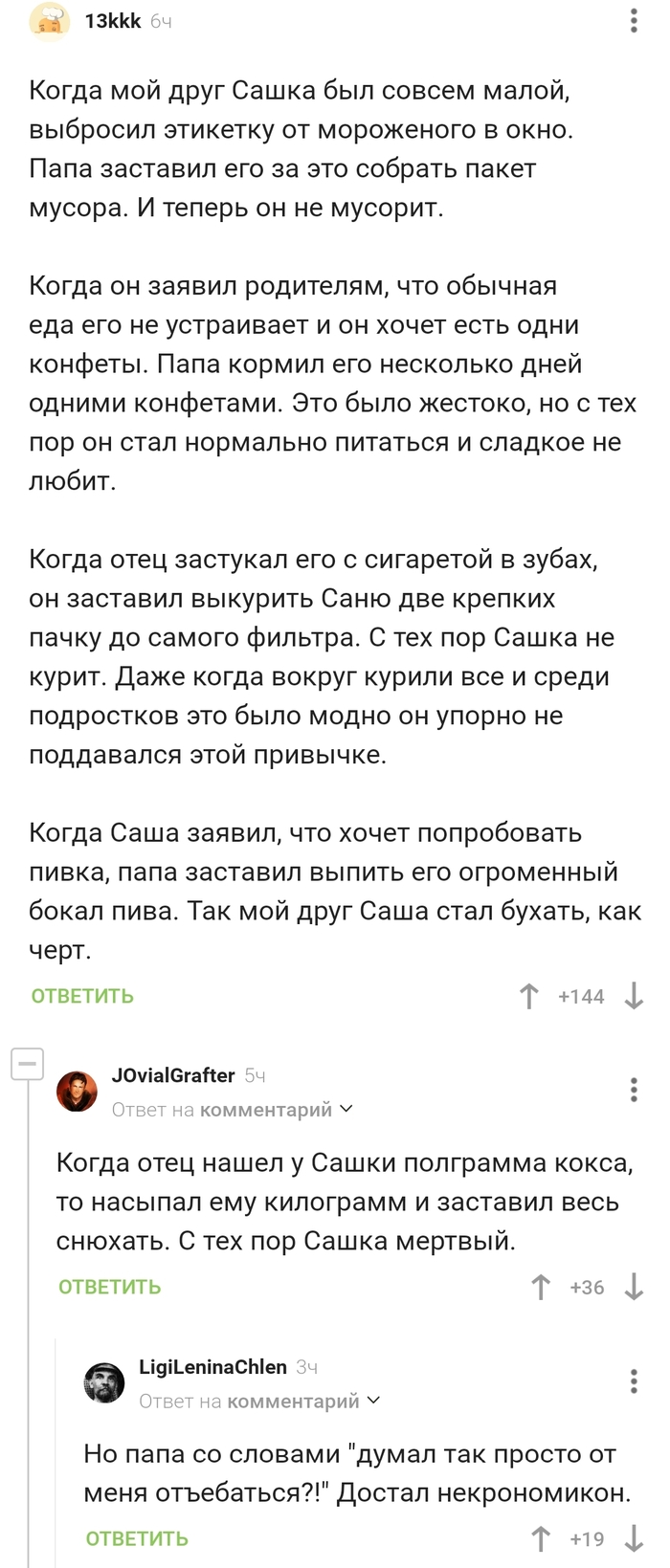Open overflow menu on 13kkk's comment

pos(634,21)
